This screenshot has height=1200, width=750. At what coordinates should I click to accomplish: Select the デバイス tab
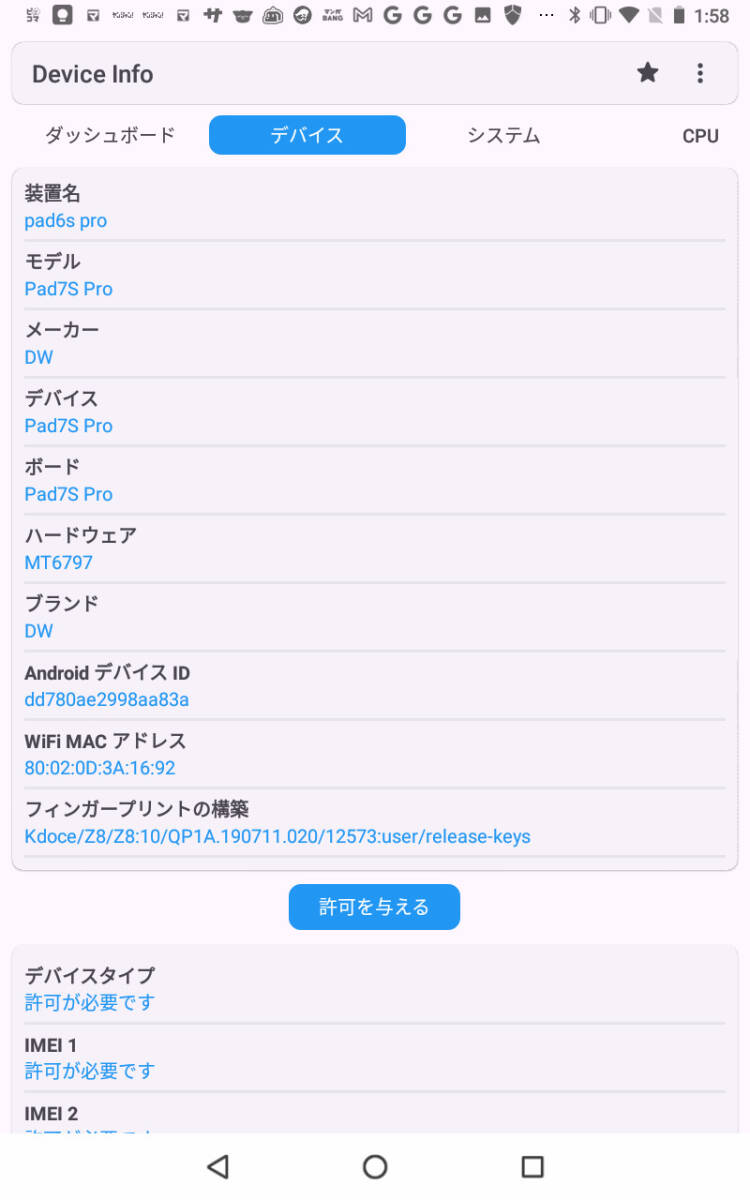pyautogui.click(x=307, y=135)
